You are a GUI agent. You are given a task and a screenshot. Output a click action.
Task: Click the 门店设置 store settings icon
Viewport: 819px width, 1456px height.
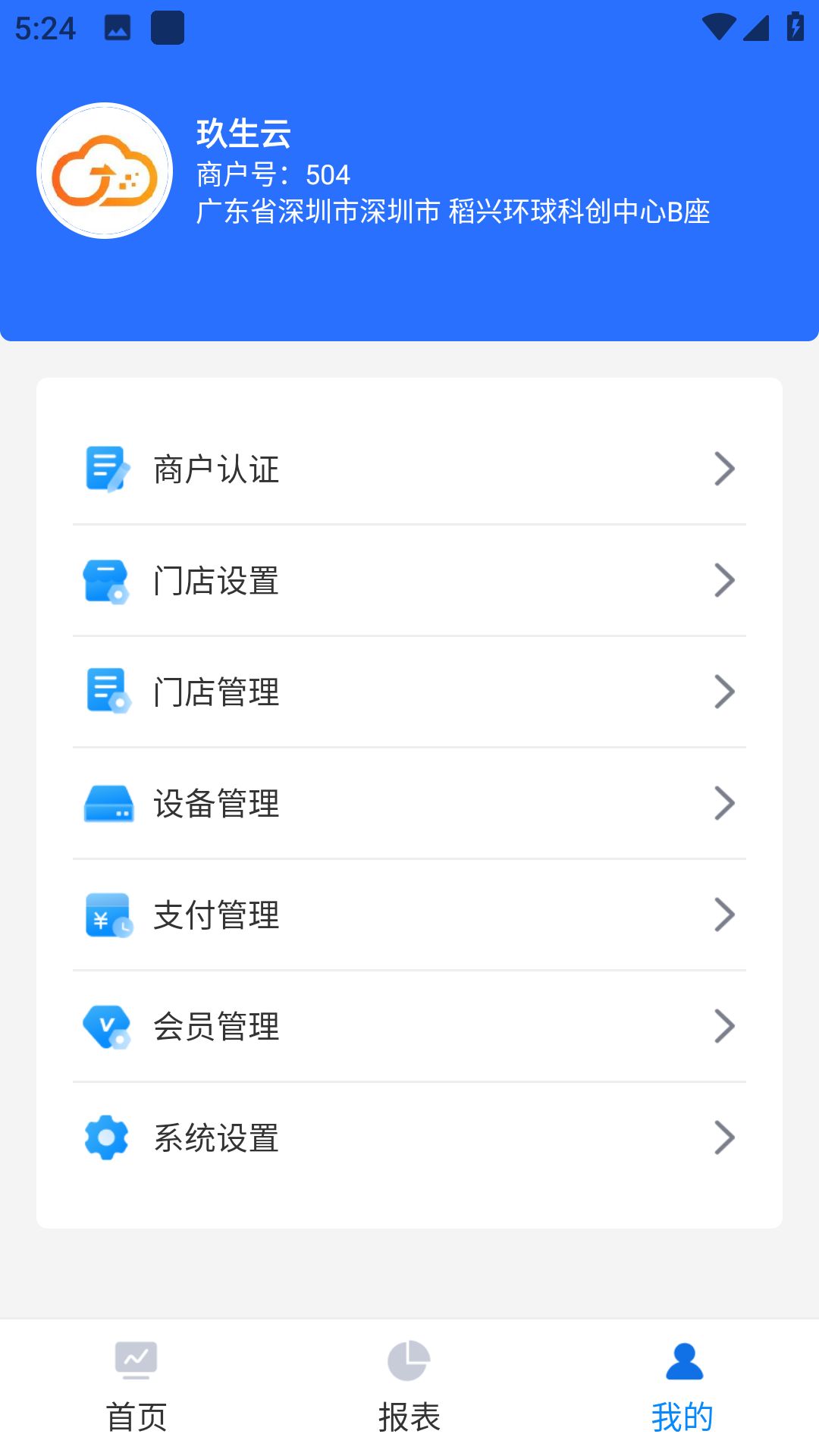click(107, 580)
